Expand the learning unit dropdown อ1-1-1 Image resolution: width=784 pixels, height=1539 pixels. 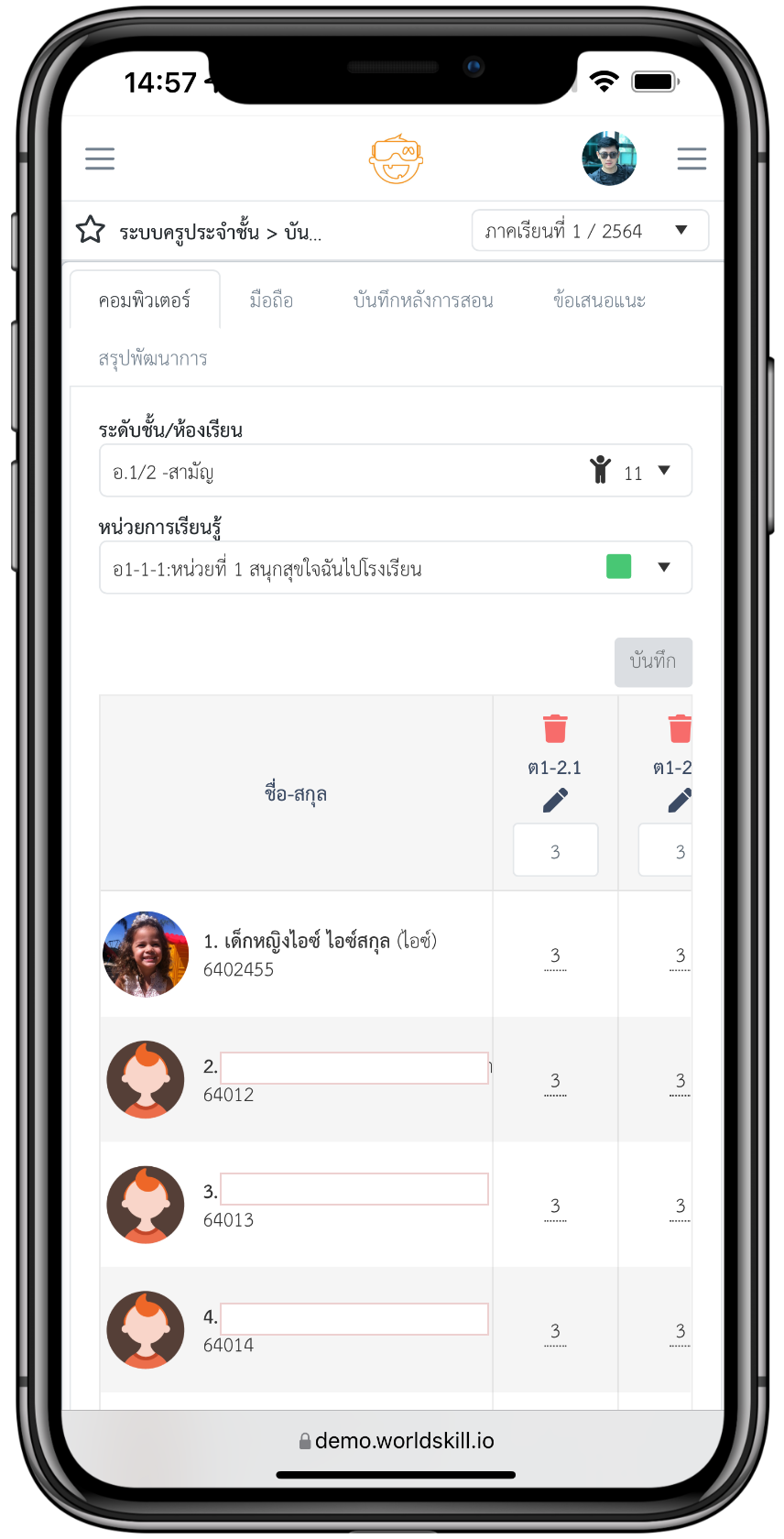coord(395,569)
